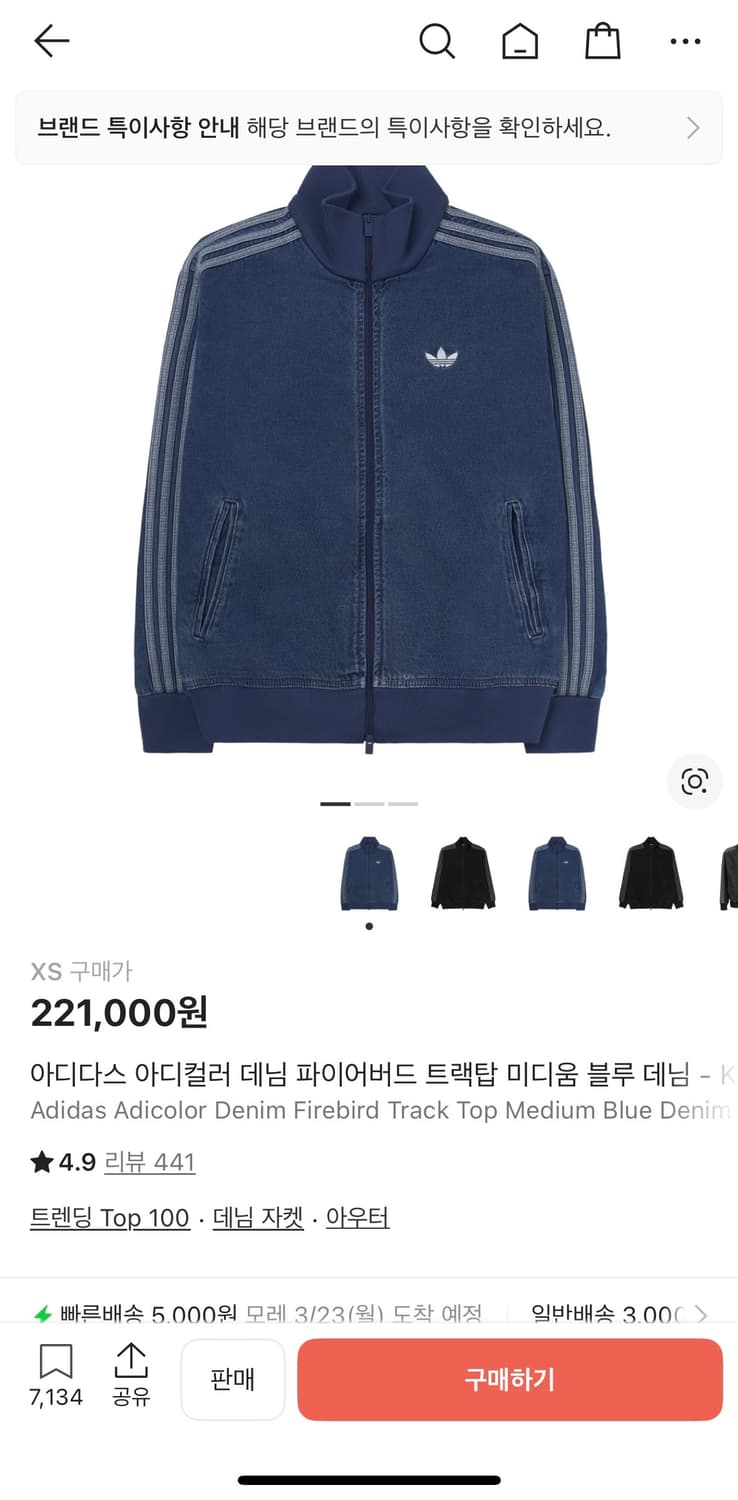The image size is (738, 1500).
Task: Expand the 브랜드 특이사항 안내 banner
Action: click(x=369, y=128)
